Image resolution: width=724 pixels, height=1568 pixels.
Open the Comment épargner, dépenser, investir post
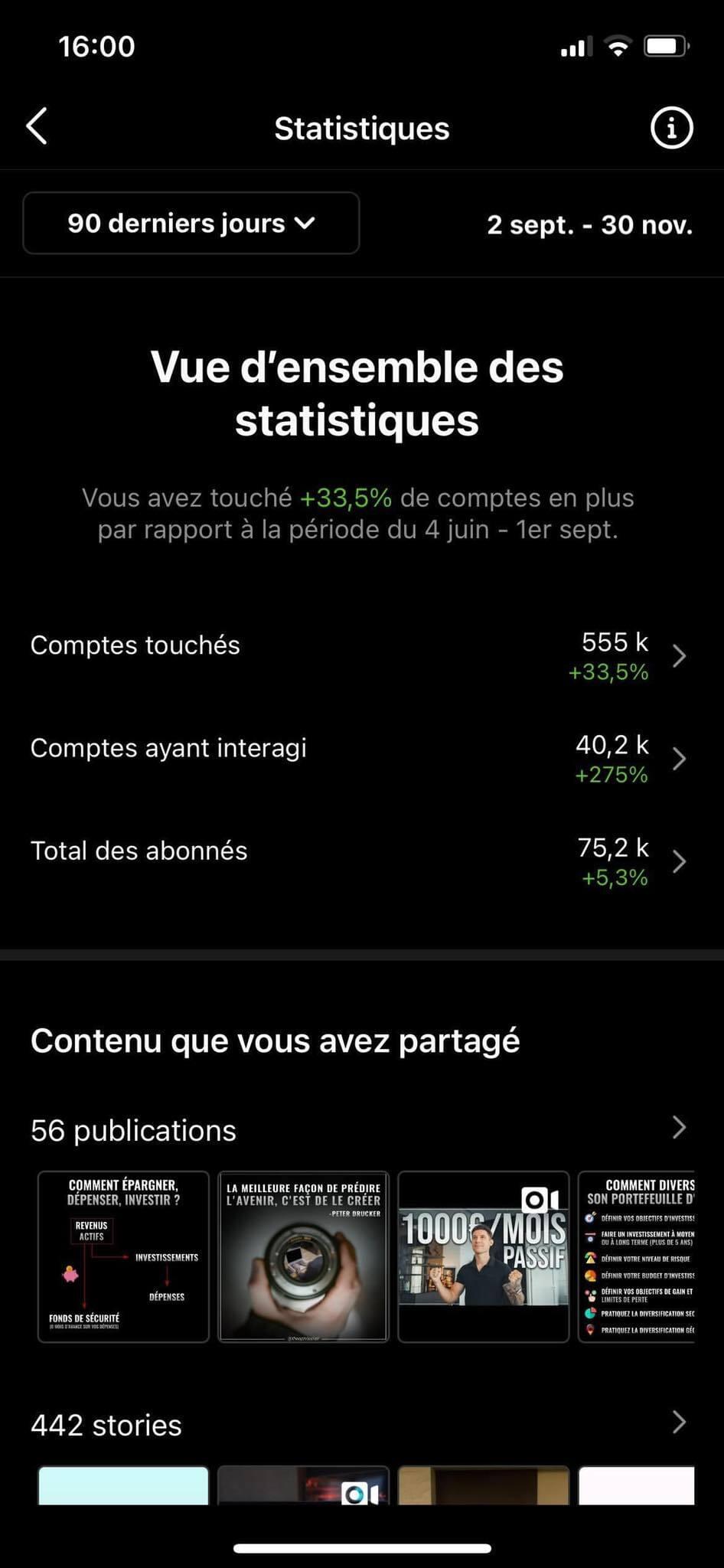pos(123,1256)
